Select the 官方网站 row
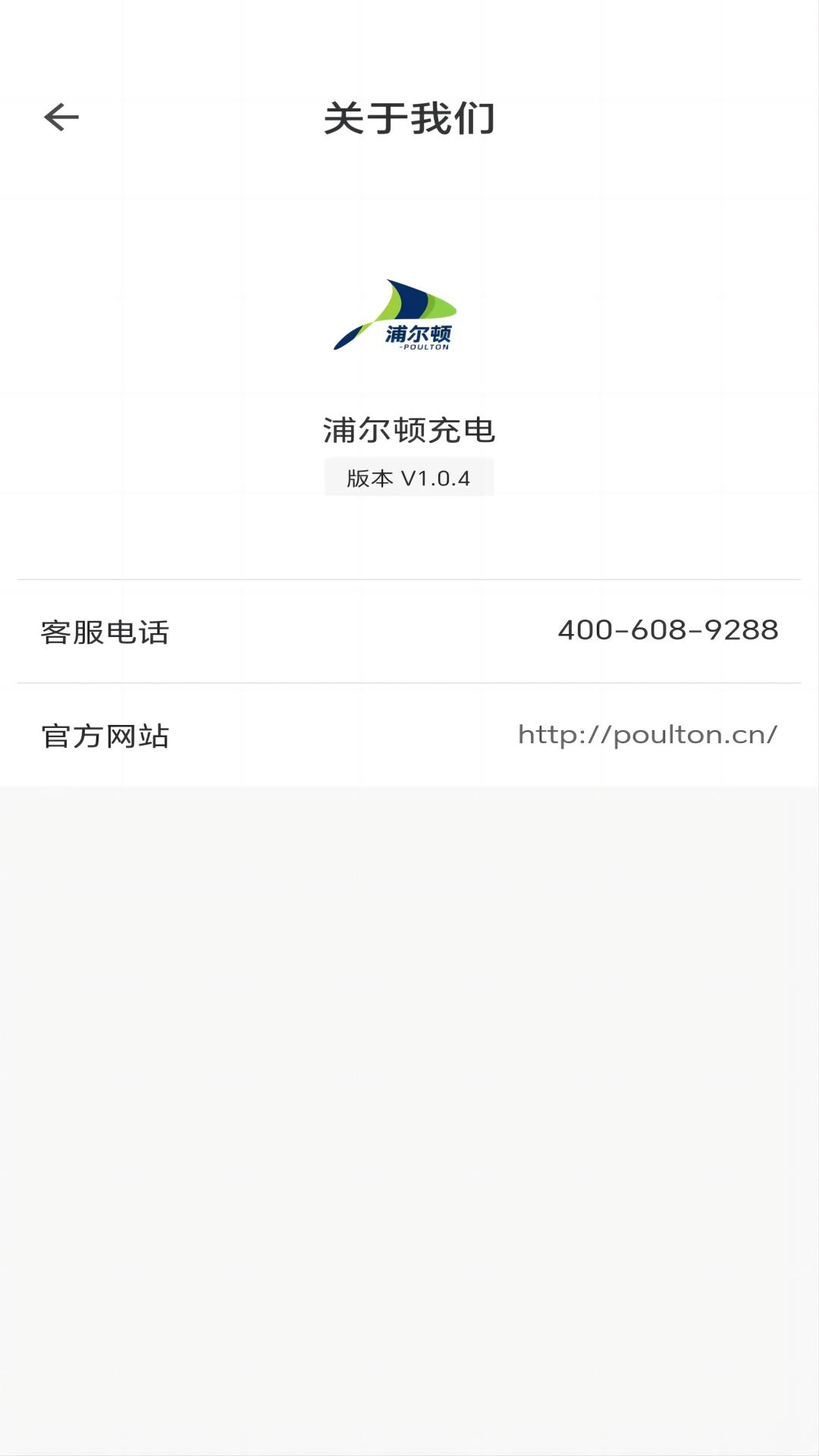 pyautogui.click(x=409, y=733)
